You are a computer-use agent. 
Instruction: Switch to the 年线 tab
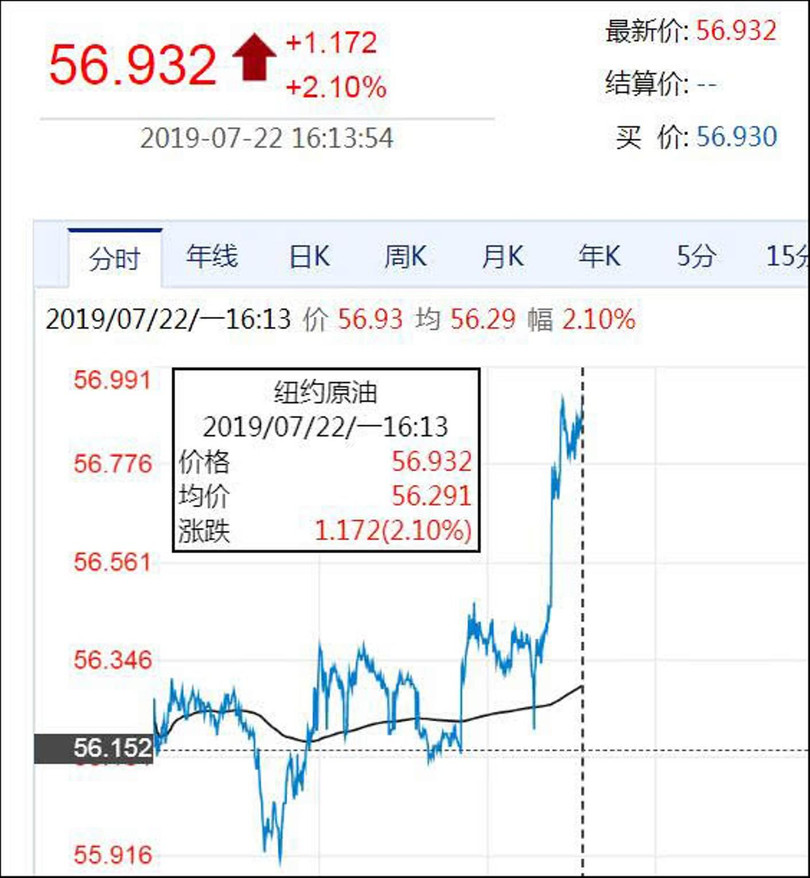point(212,257)
